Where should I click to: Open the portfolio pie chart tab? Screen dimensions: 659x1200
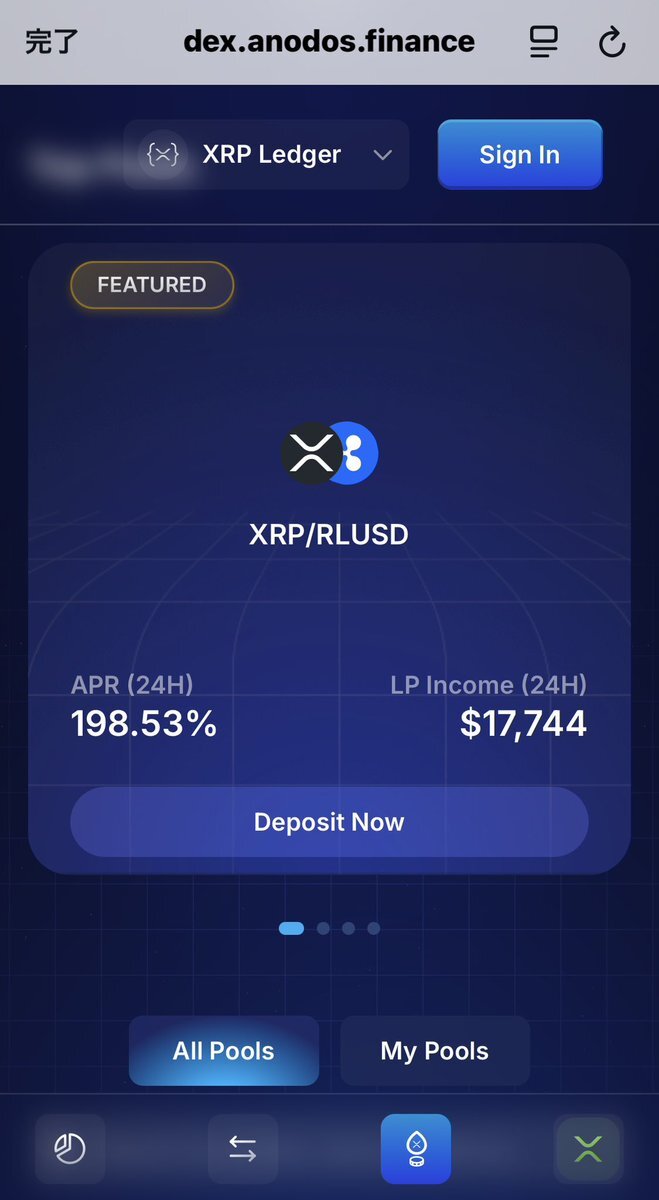(x=70, y=1149)
